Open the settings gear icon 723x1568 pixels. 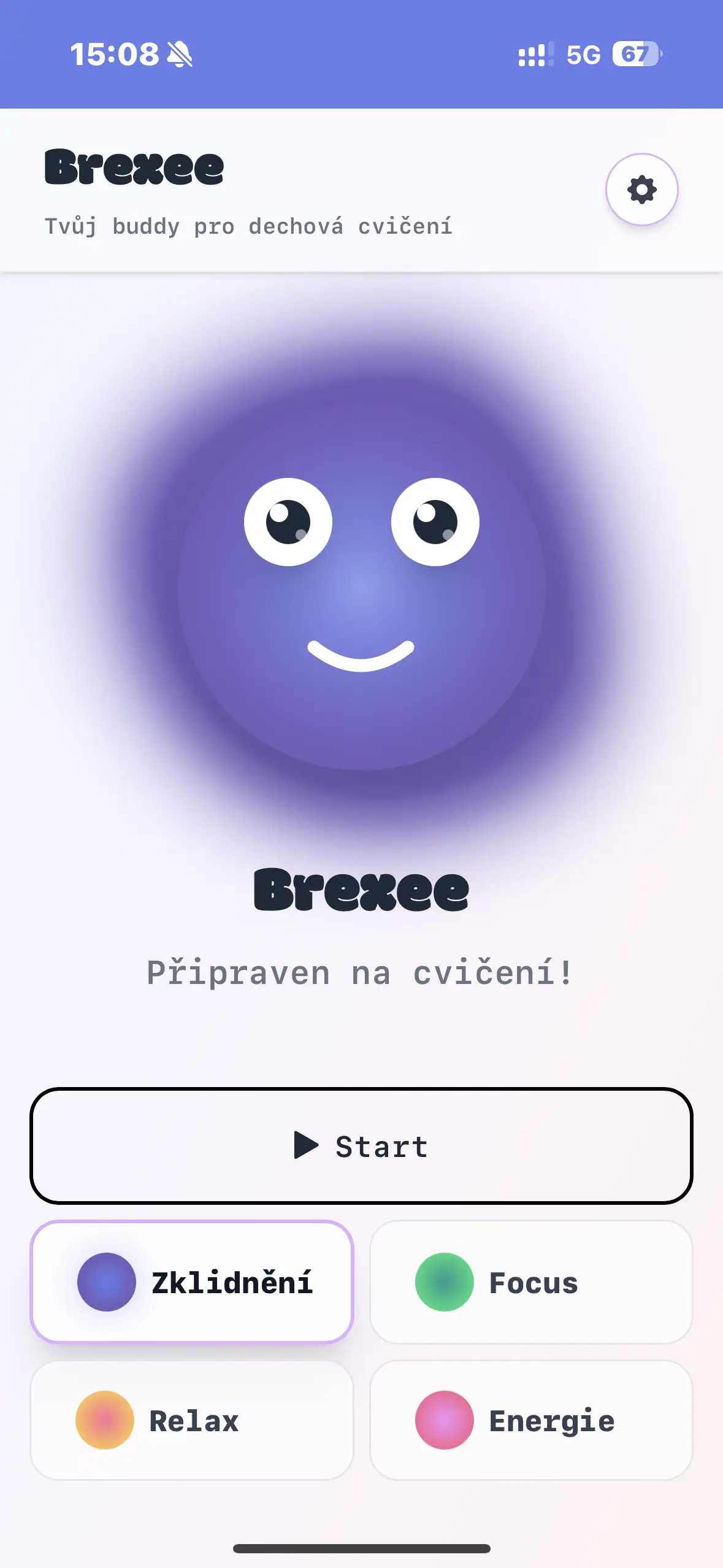coord(641,189)
